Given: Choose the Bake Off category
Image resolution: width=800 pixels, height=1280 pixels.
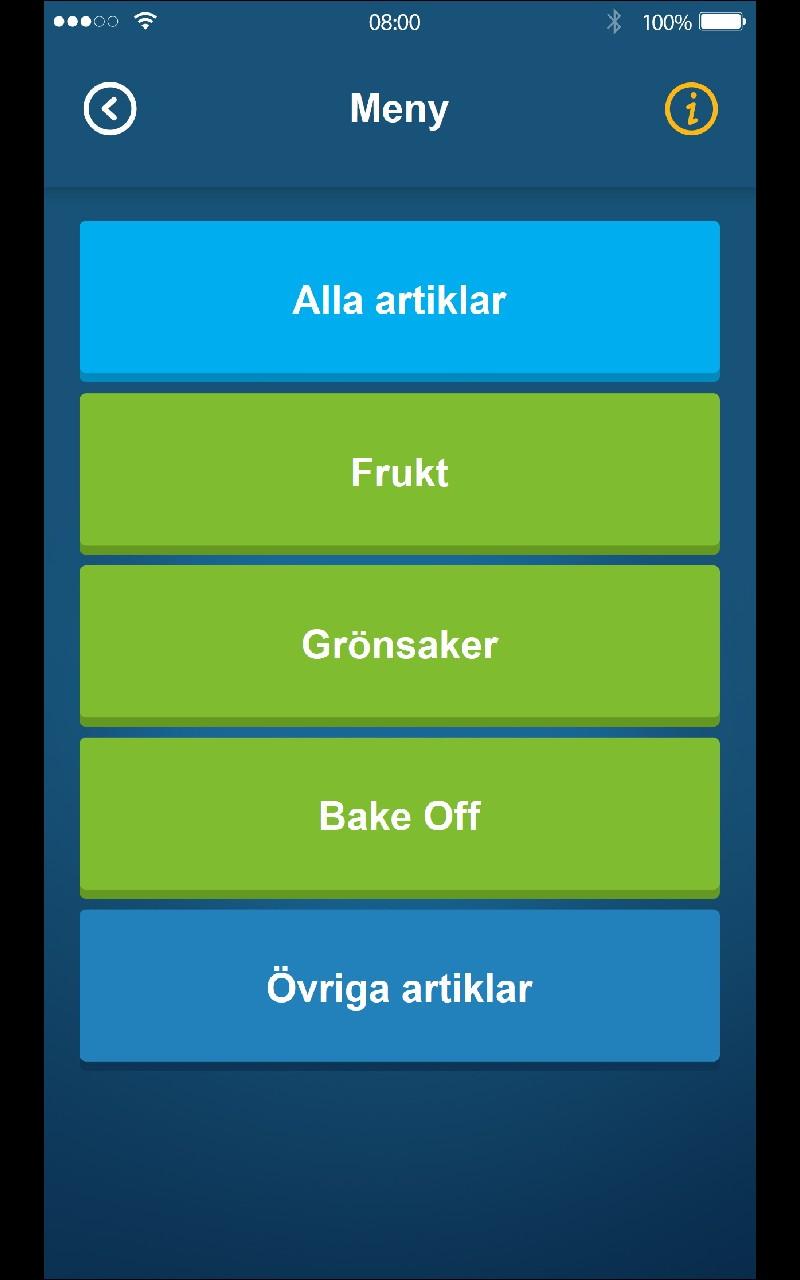Looking at the screenshot, I should click(400, 817).
